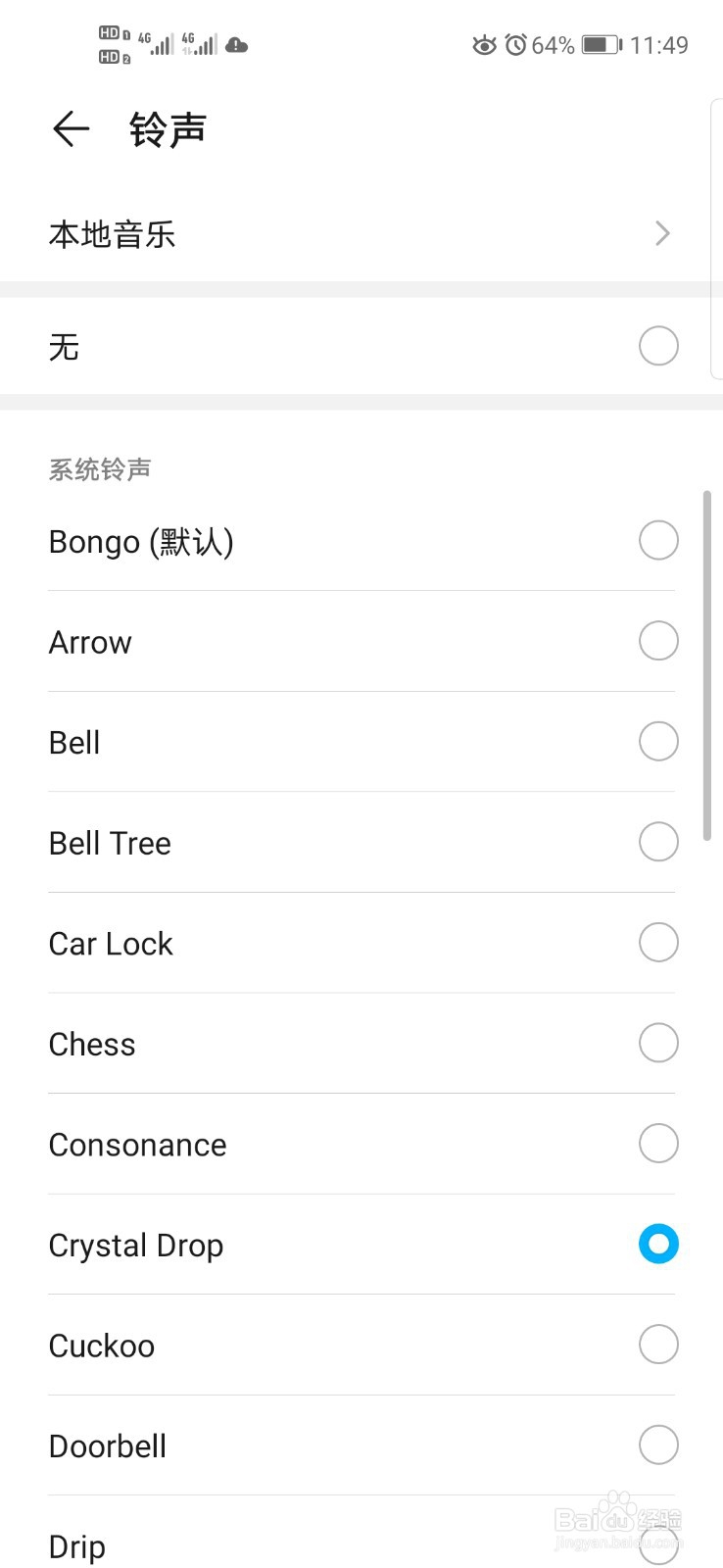
Task: Choose the Bell Tree ringtone
Action: click(361, 843)
